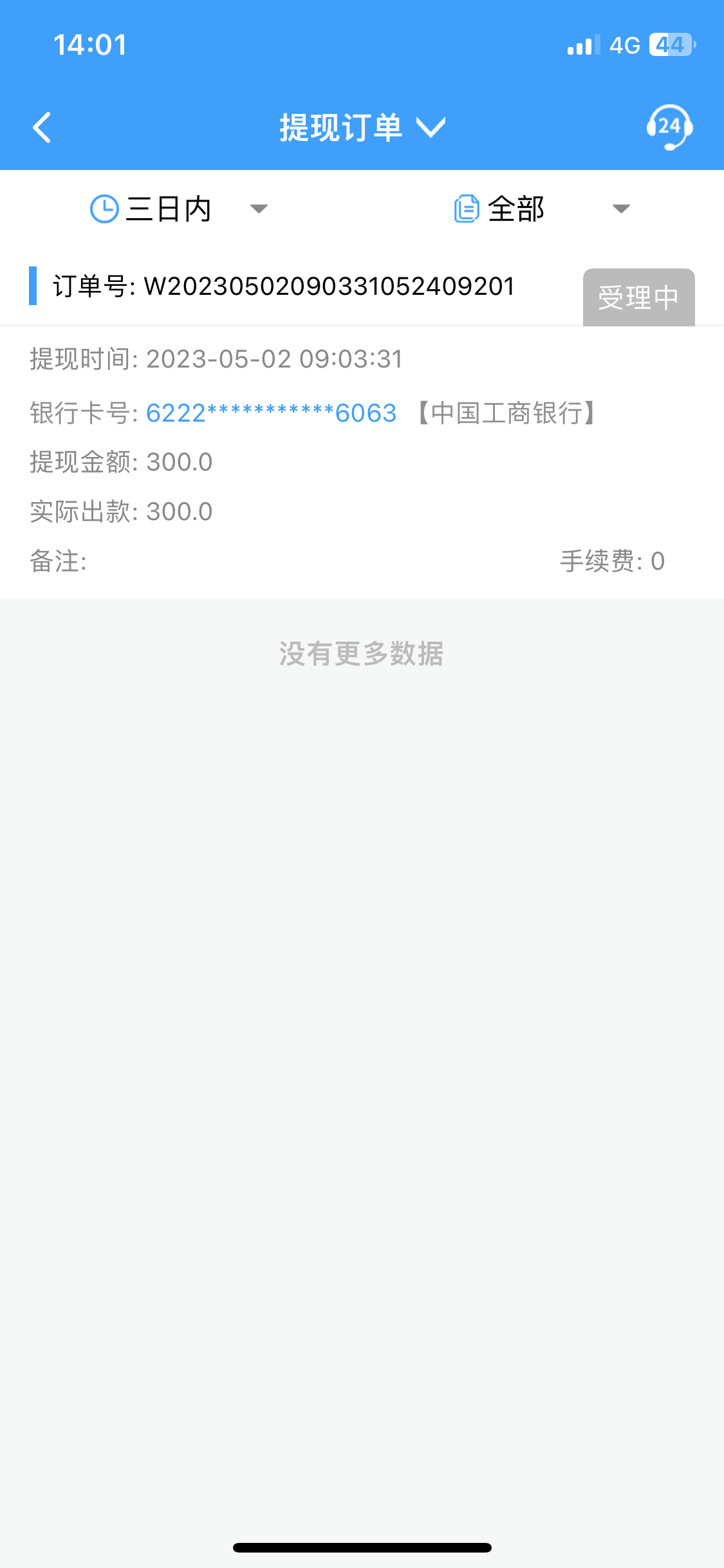Tap the 手续费: 0 field
Screen dimensions: 724x1568
[x=611, y=561]
